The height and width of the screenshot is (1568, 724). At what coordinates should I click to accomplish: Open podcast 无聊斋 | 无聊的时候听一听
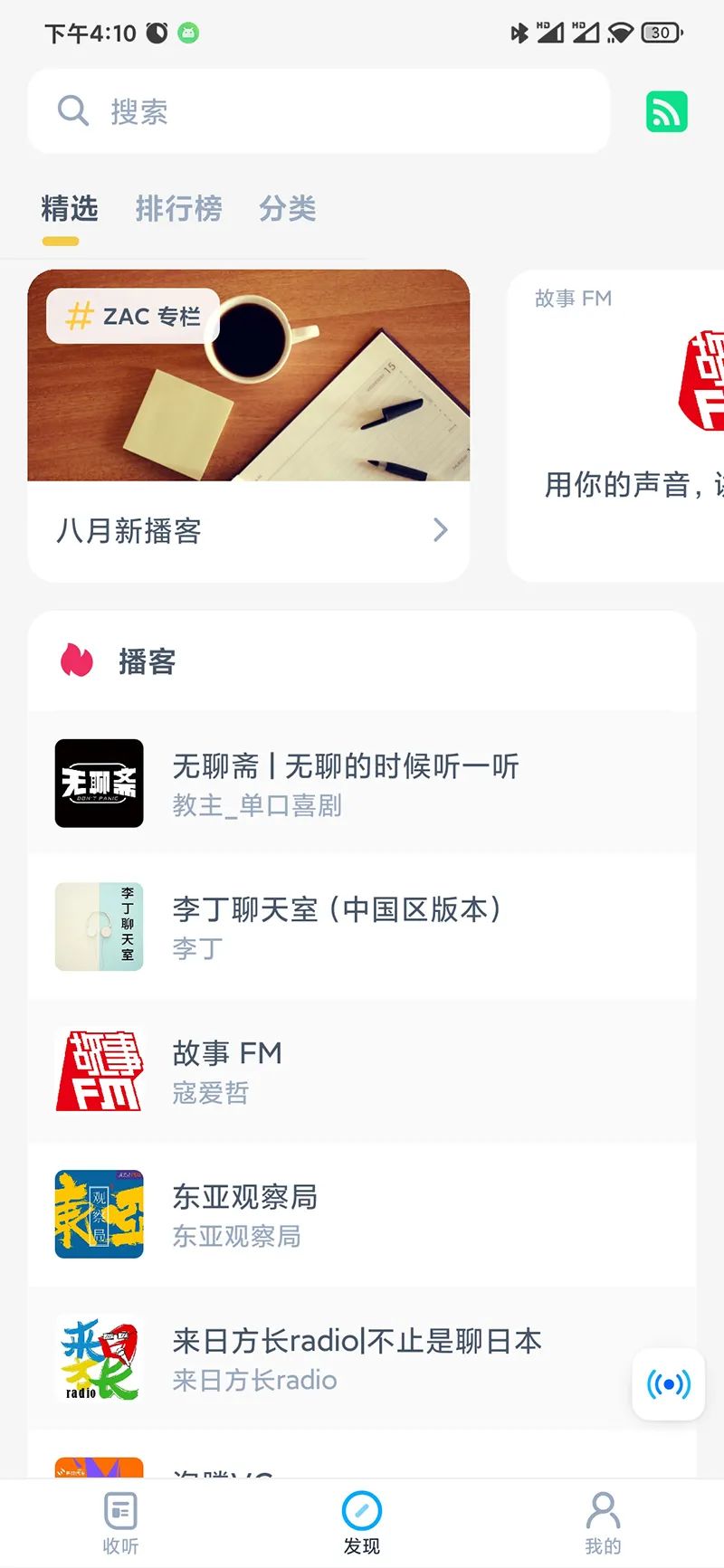click(x=362, y=784)
